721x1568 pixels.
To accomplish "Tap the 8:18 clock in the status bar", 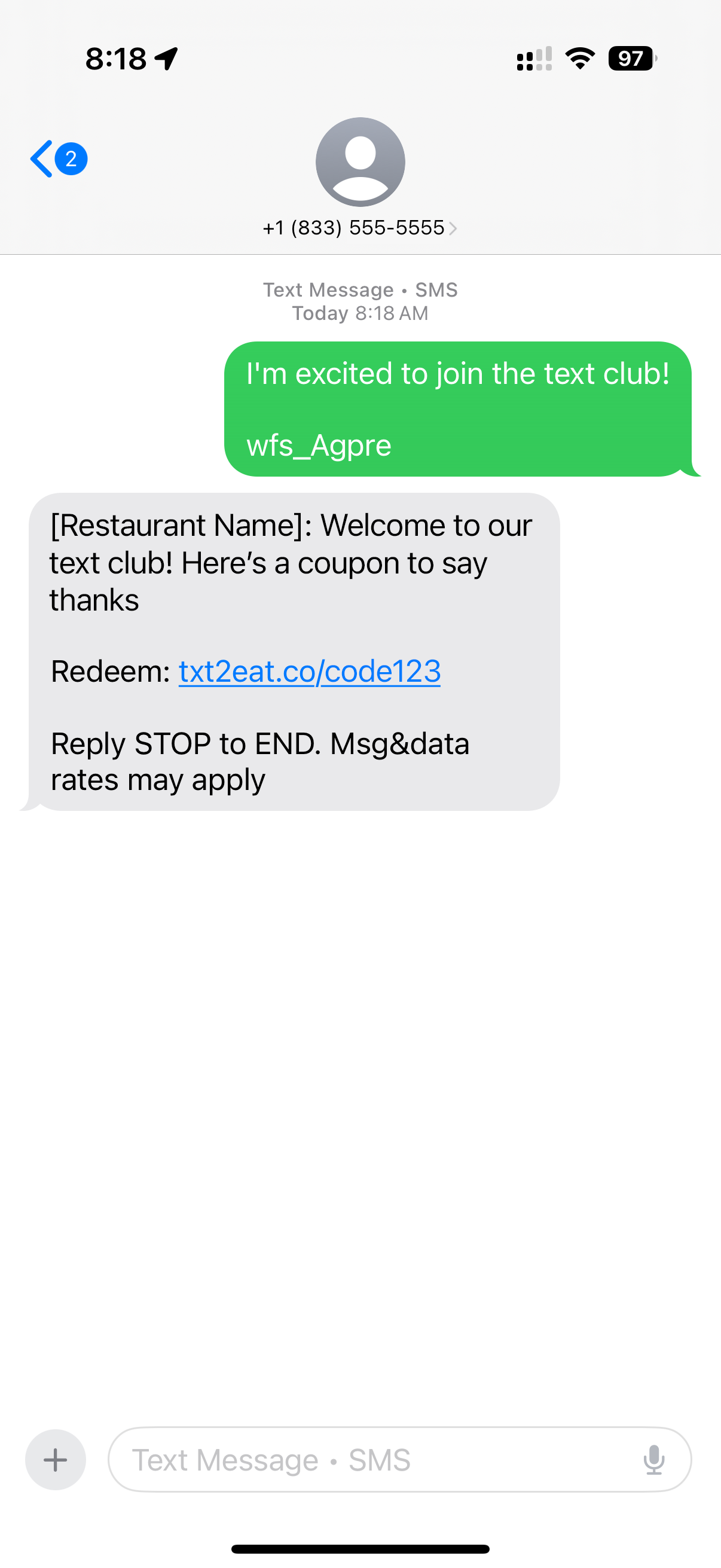I will coord(115,59).
